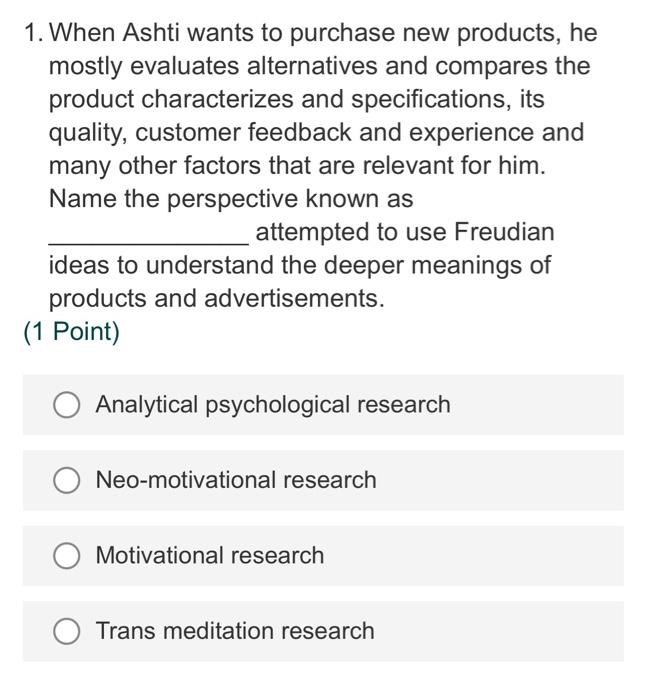Choose Neo-motivational research as the answer

click(x=67, y=480)
